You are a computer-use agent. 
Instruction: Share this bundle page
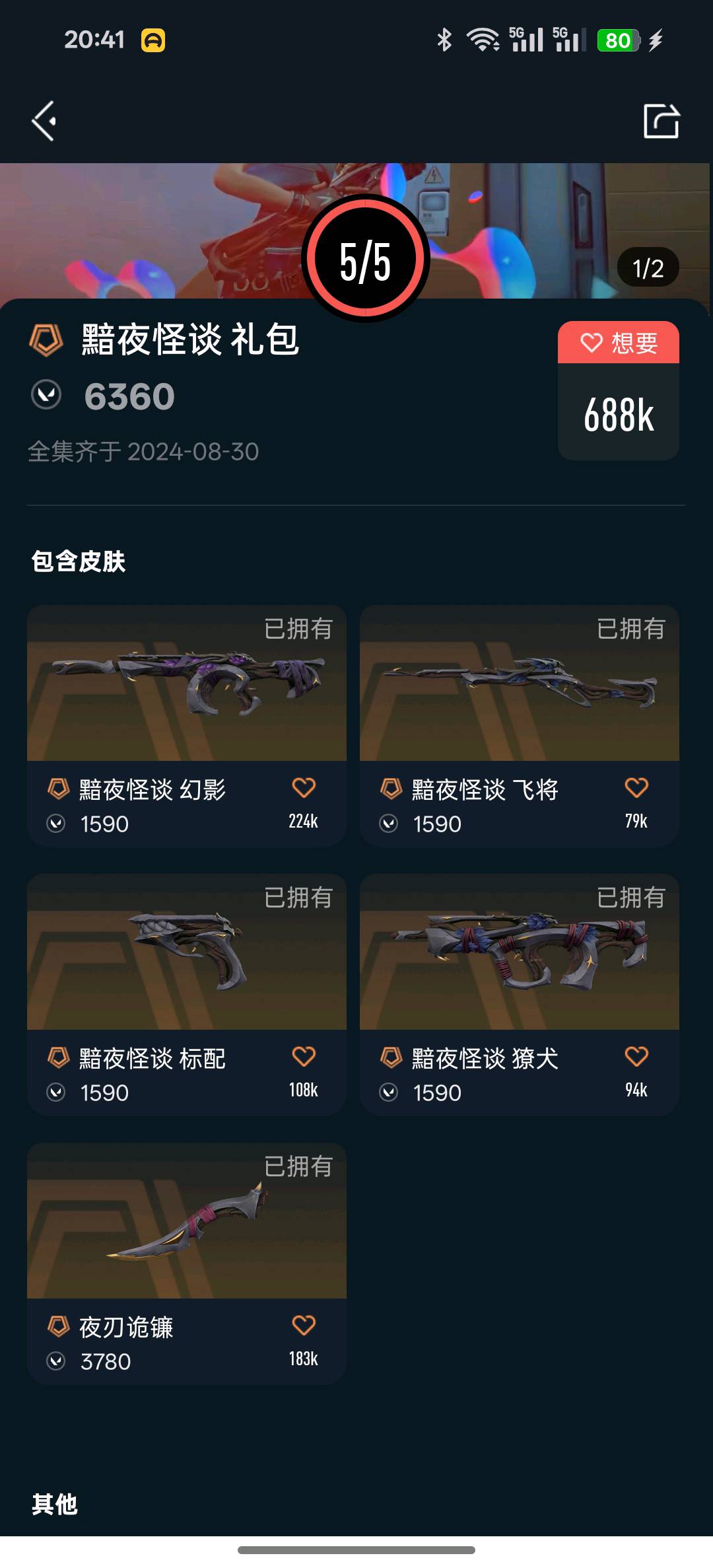661,121
